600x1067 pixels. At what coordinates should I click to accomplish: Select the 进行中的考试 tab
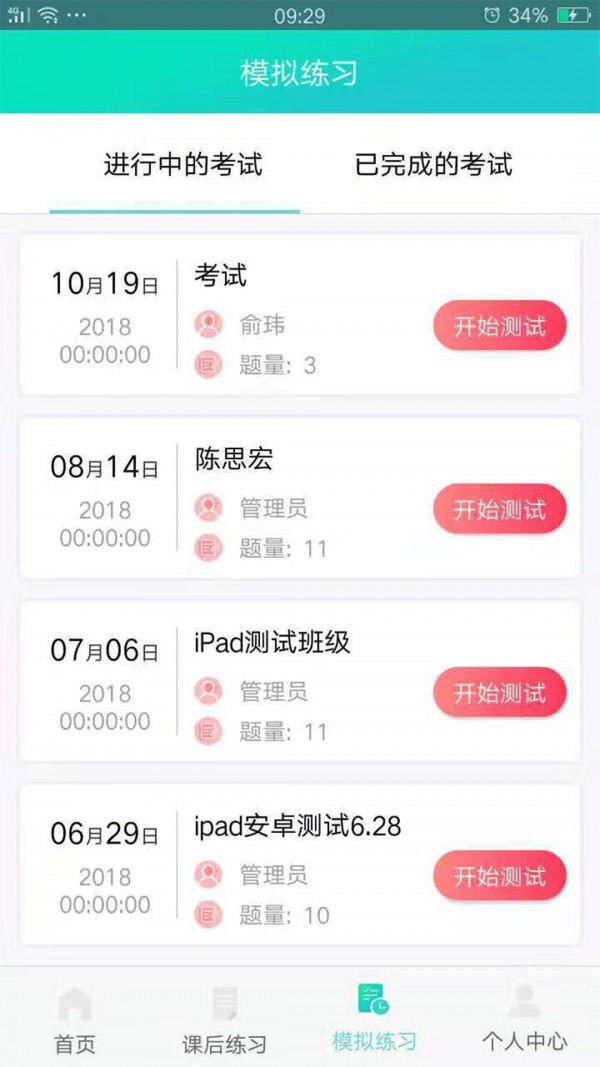183,164
